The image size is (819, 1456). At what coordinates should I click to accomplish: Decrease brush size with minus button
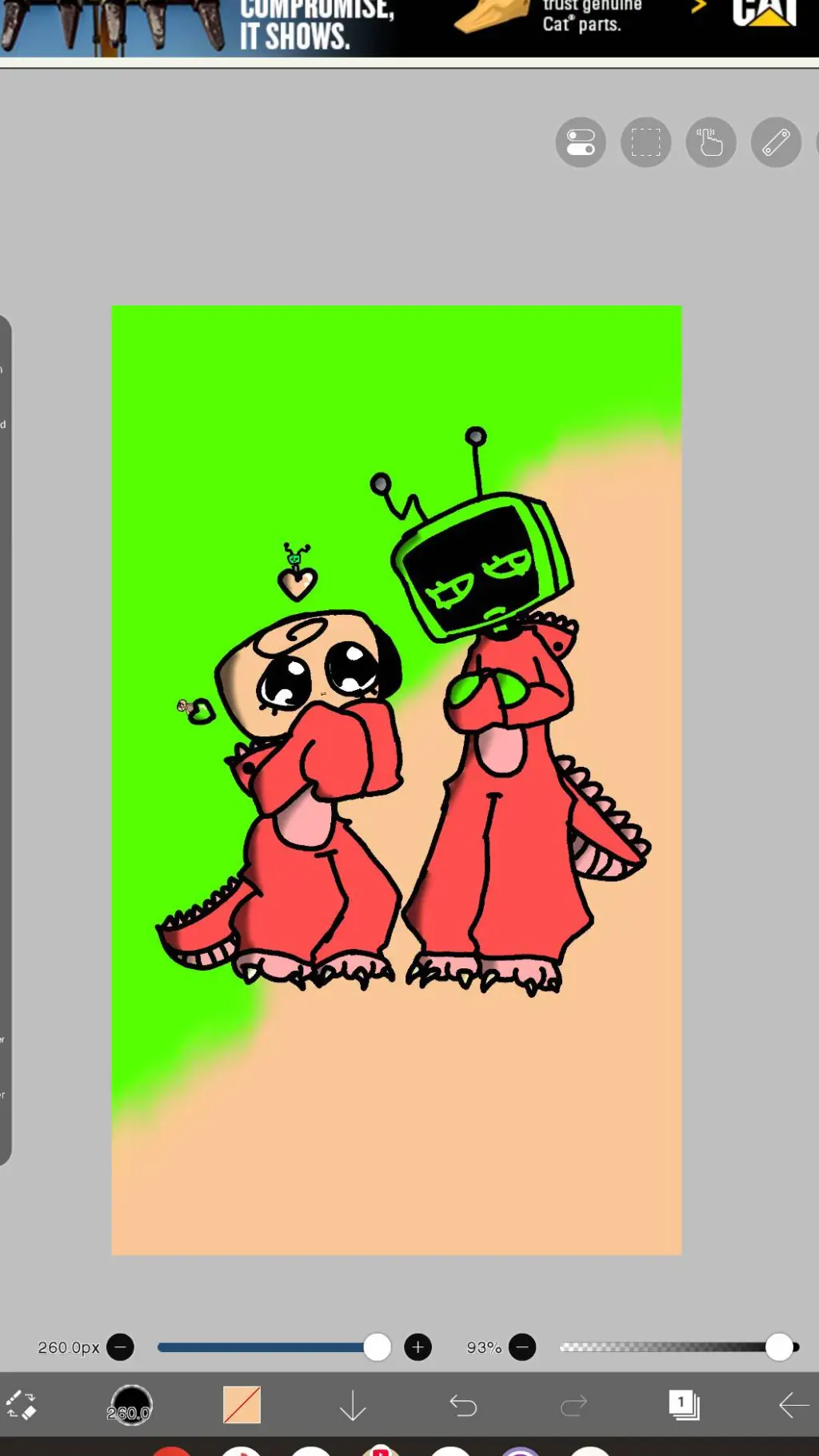[x=120, y=1347]
